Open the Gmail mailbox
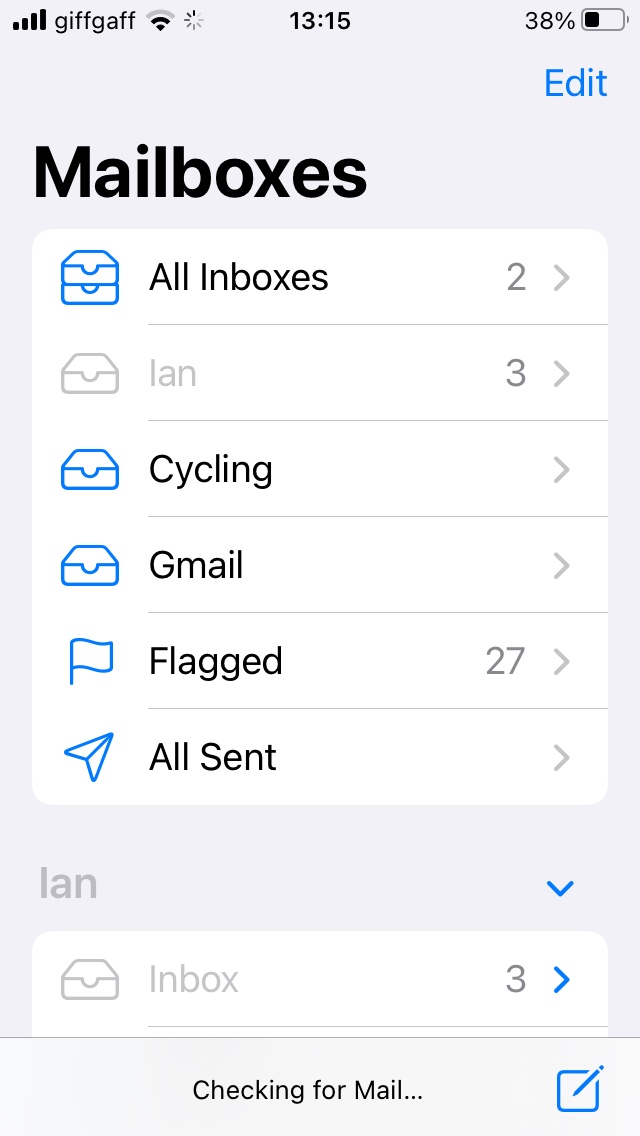 (x=320, y=565)
